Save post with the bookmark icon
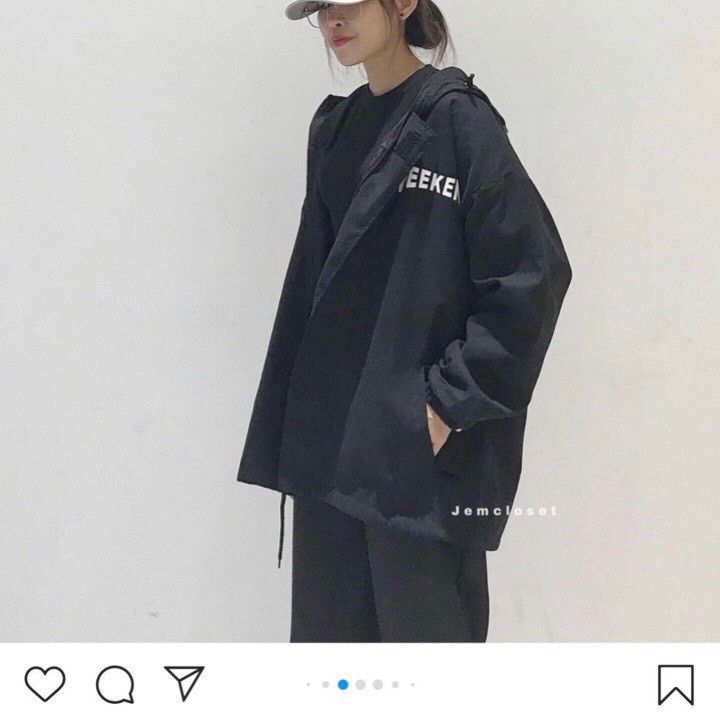This screenshot has height=720, width=720. pyautogui.click(x=675, y=685)
